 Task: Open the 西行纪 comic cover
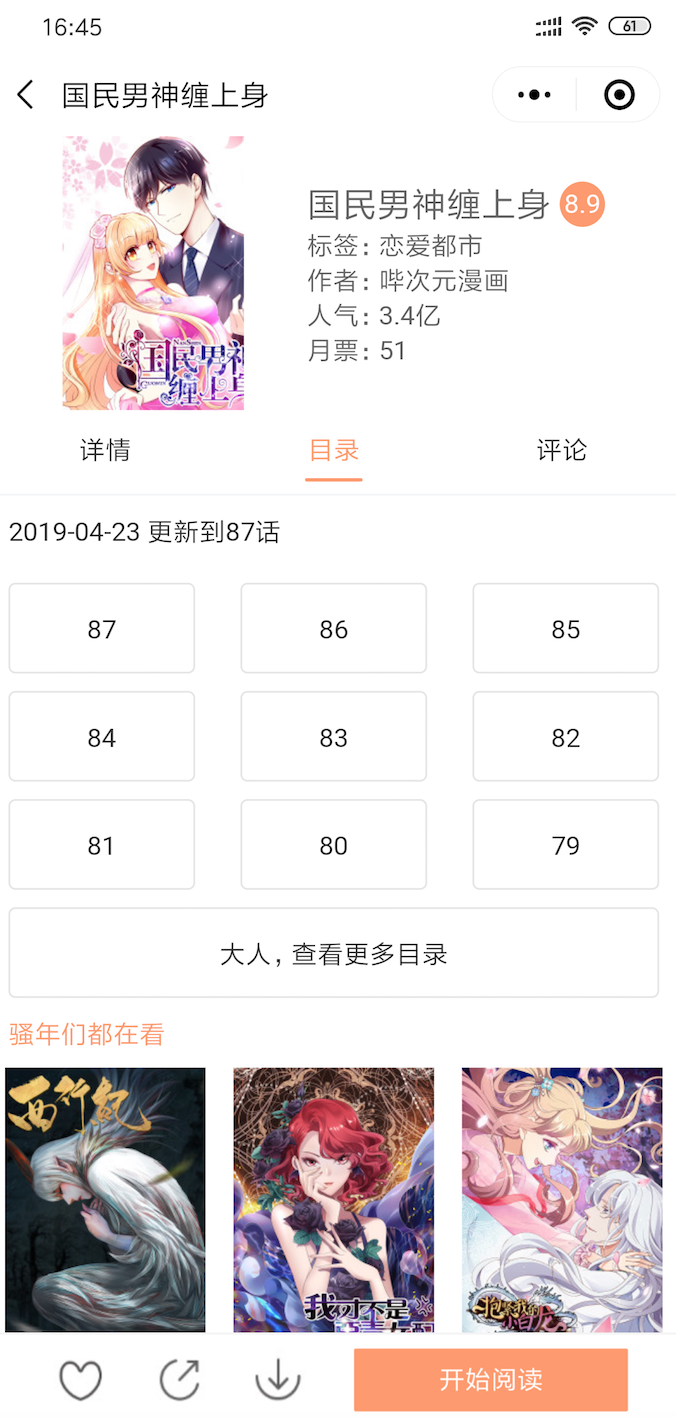point(105,1200)
